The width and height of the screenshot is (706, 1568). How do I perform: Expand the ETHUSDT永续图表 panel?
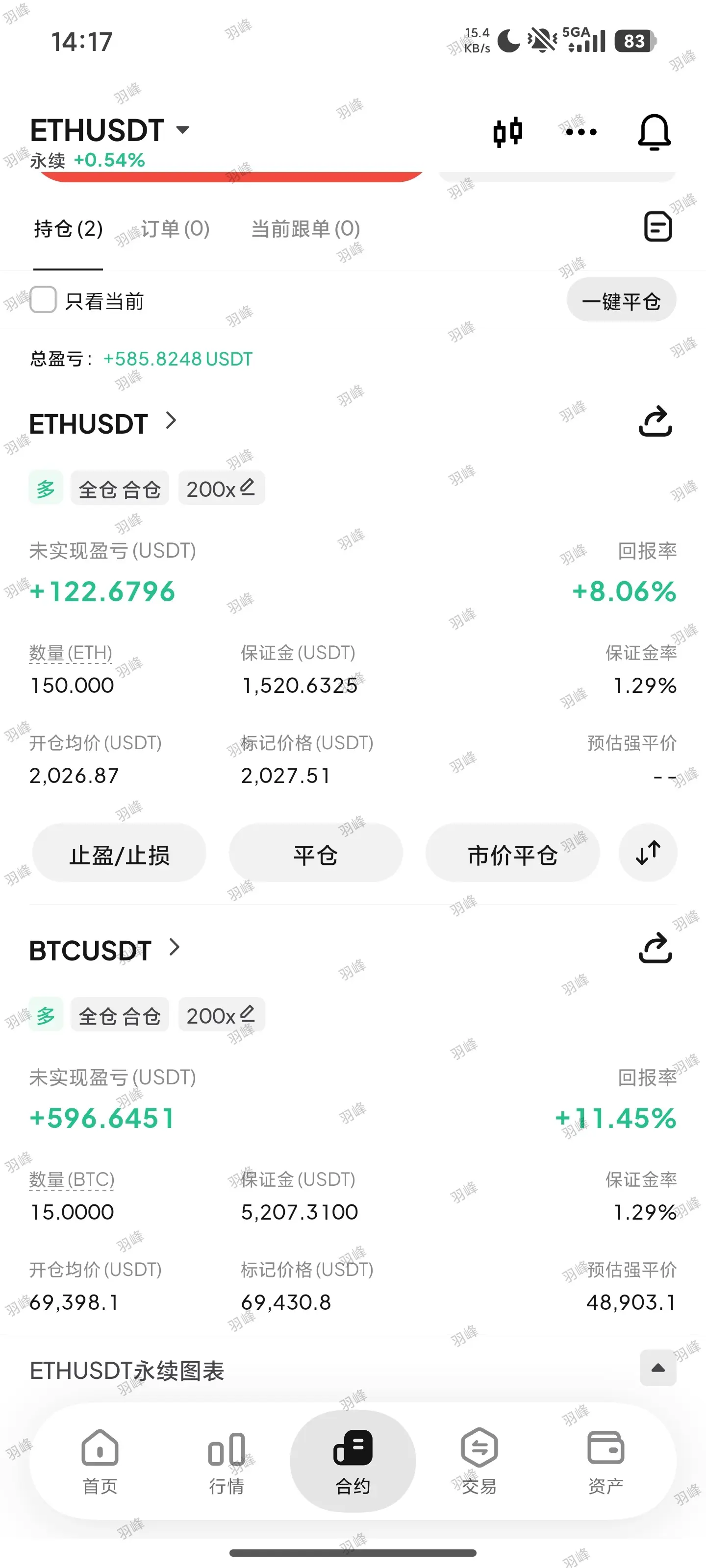coord(658,1369)
